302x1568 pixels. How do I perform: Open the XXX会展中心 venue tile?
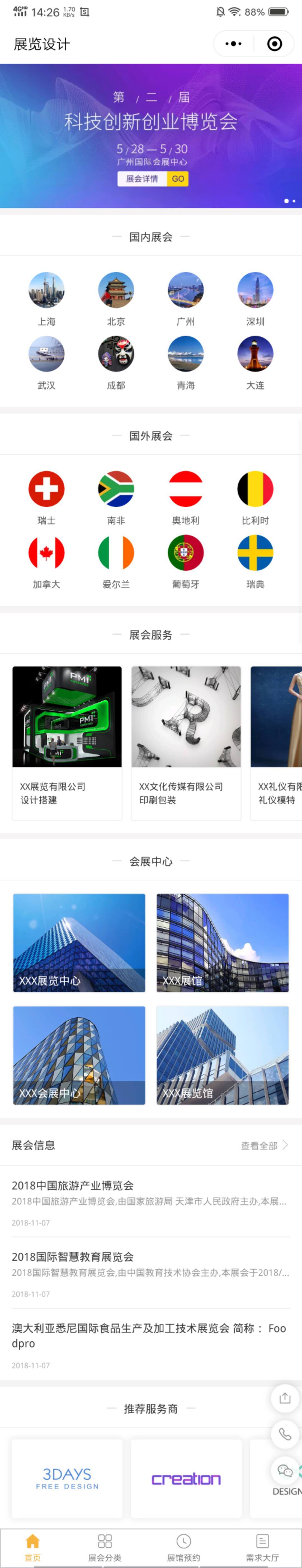click(79, 1055)
